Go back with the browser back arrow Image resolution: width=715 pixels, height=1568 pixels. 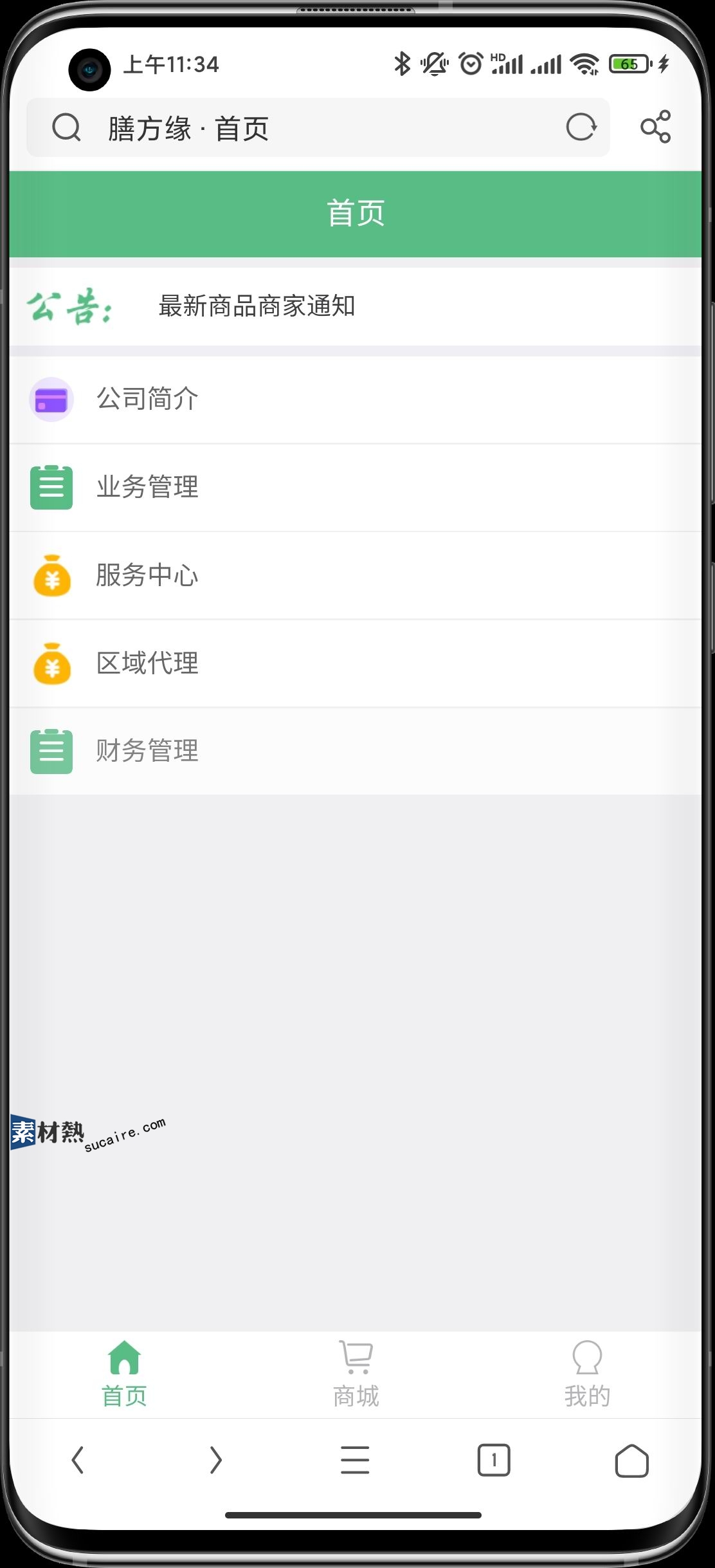(78, 1460)
